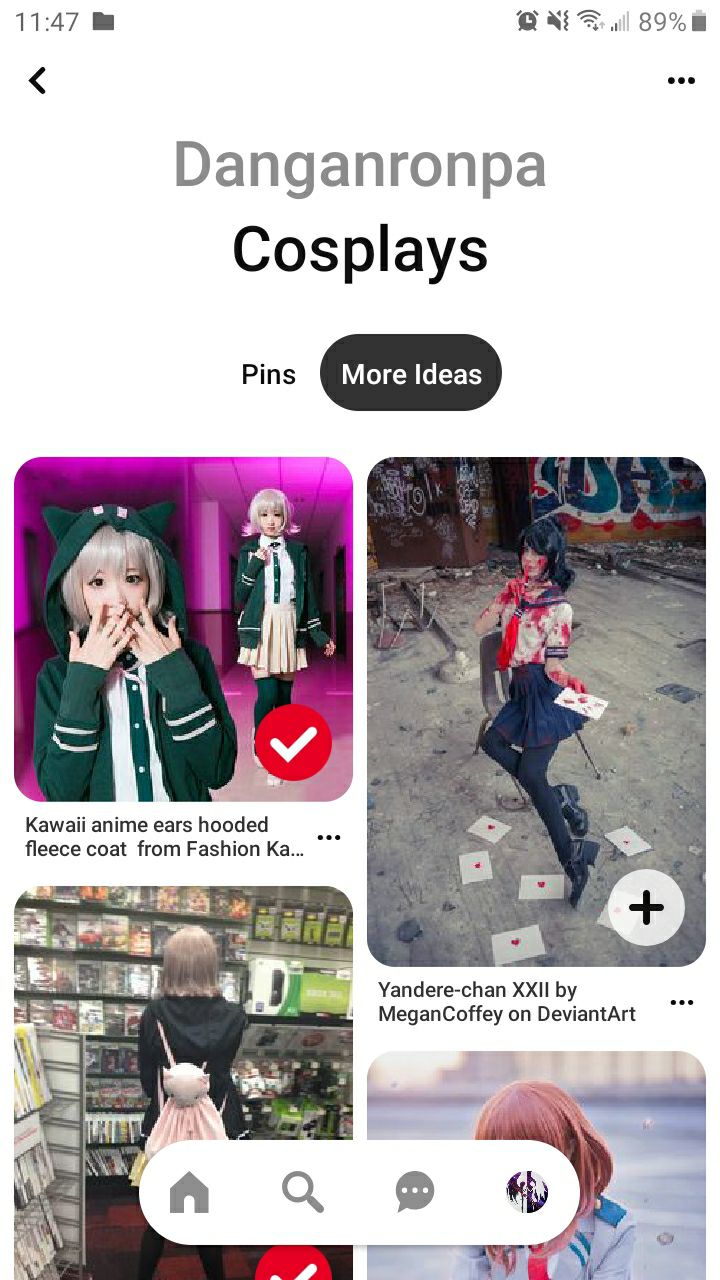This screenshot has height=1280, width=720.
Task: Go back using the top arrow
Action: tap(38, 81)
